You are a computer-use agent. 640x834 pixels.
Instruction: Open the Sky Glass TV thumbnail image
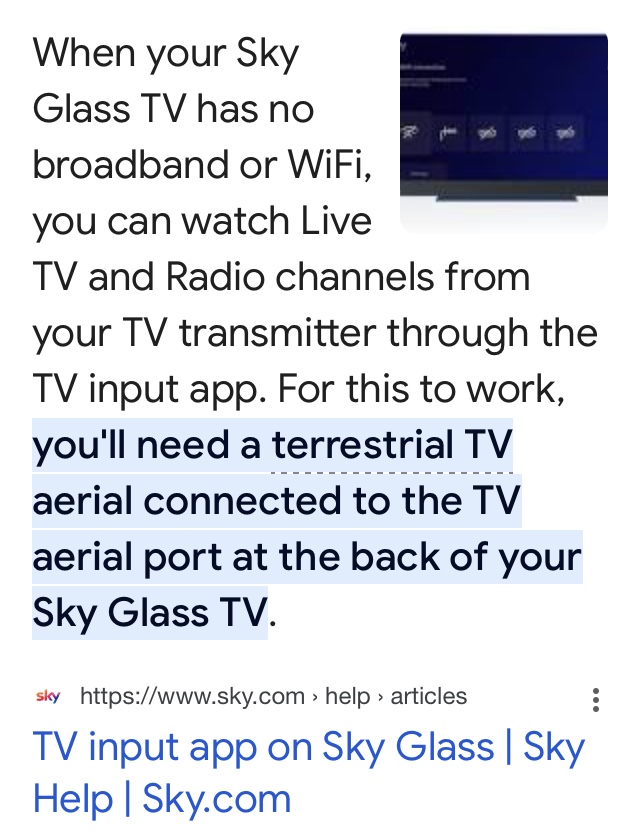(503, 132)
